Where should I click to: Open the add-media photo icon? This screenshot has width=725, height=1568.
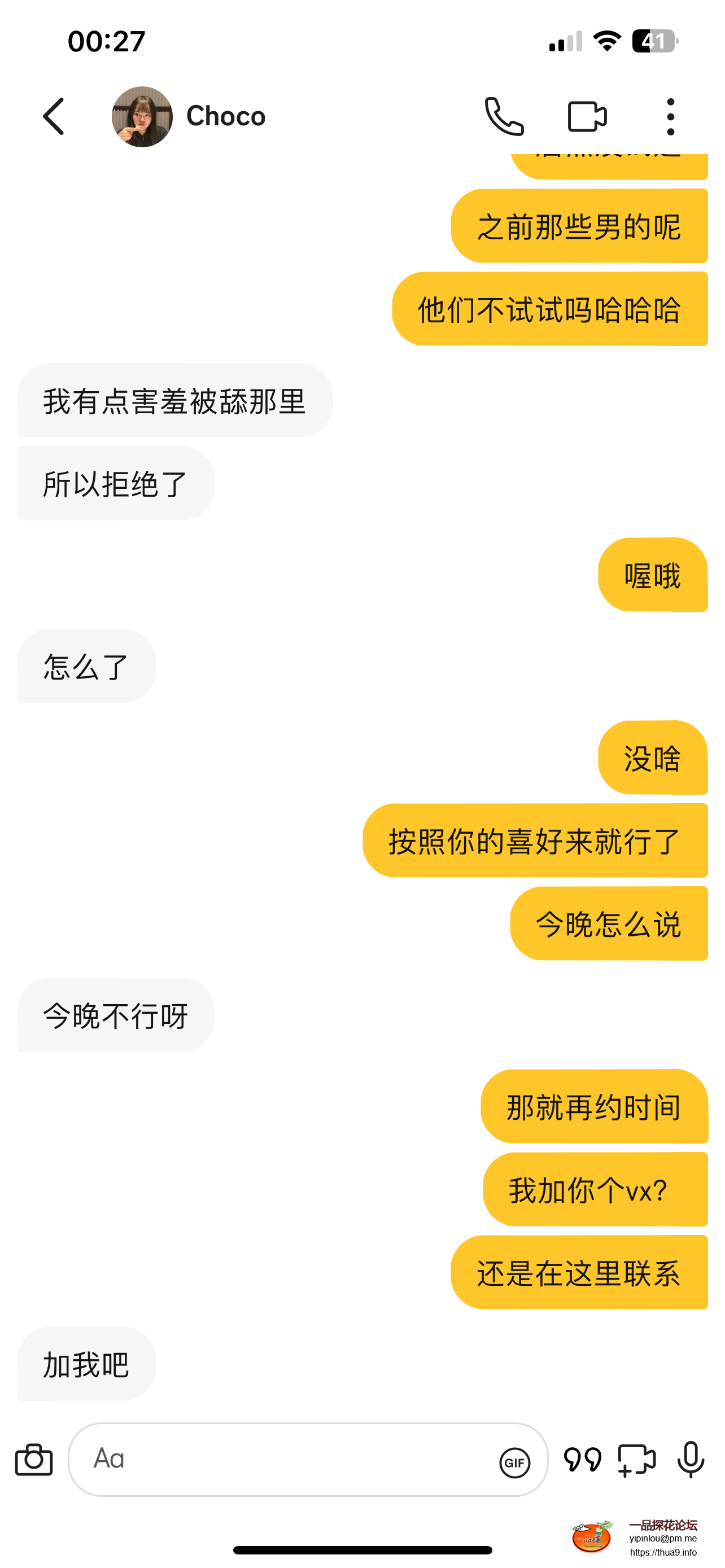point(636,1459)
